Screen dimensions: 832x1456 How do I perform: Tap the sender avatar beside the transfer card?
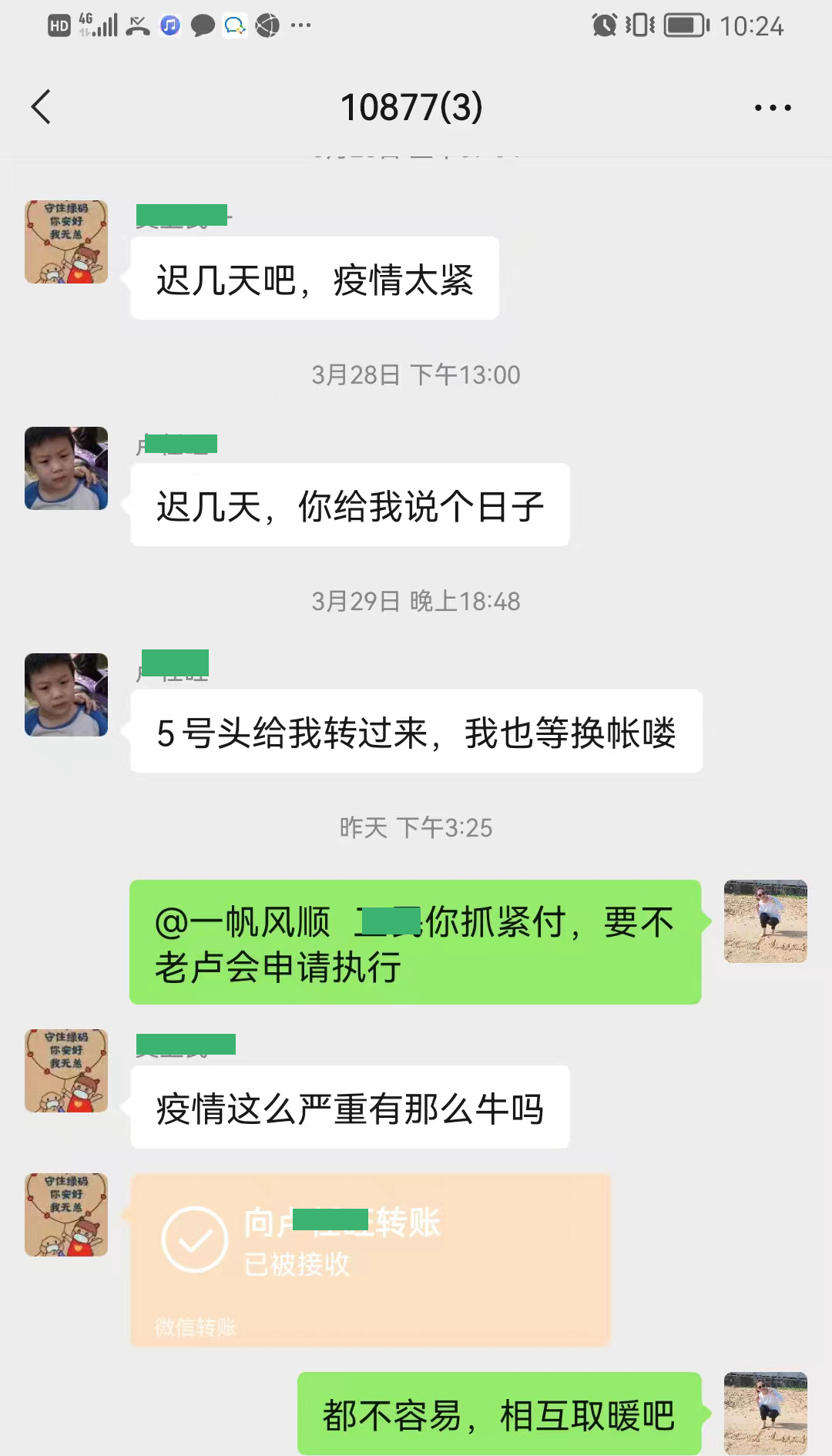(x=66, y=1215)
